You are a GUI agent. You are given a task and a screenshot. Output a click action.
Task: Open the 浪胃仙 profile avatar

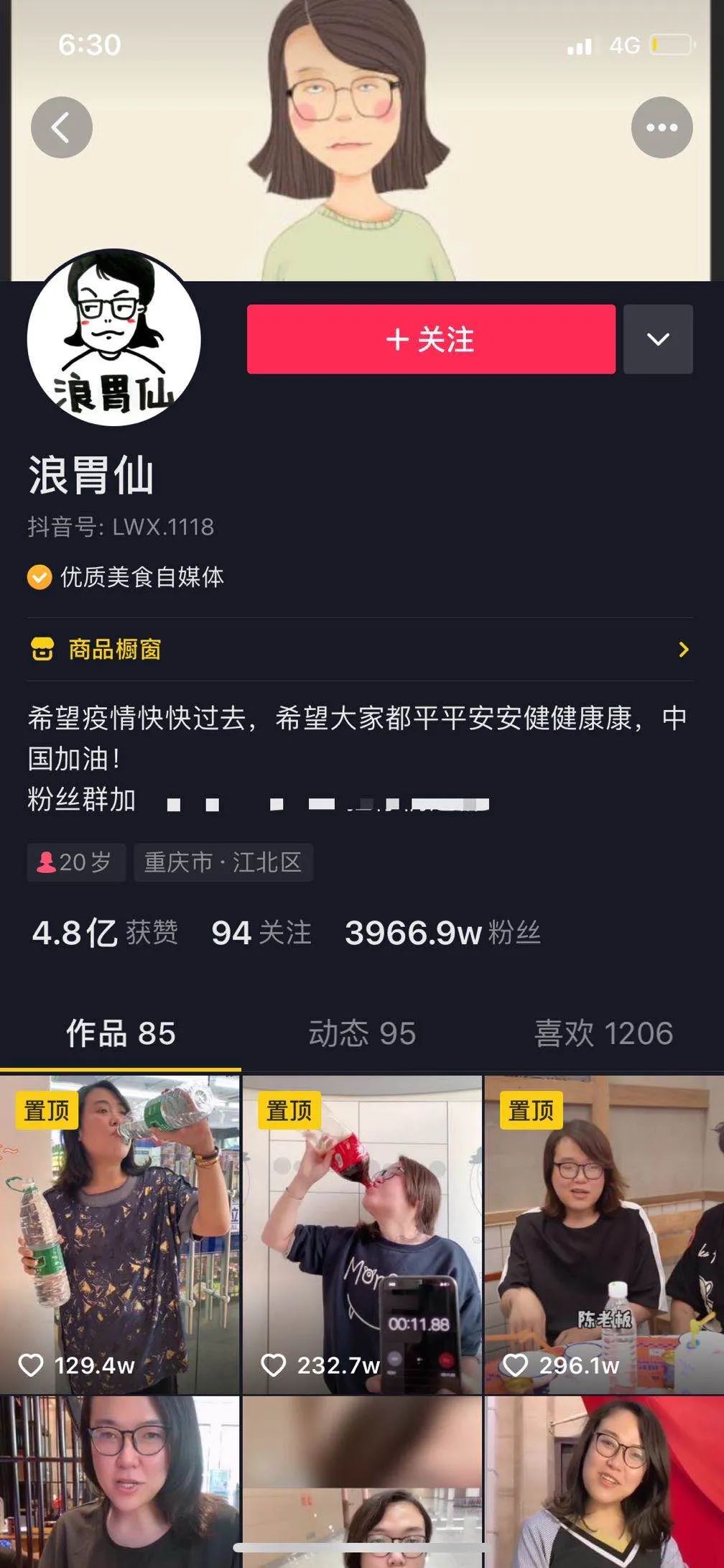tap(113, 339)
